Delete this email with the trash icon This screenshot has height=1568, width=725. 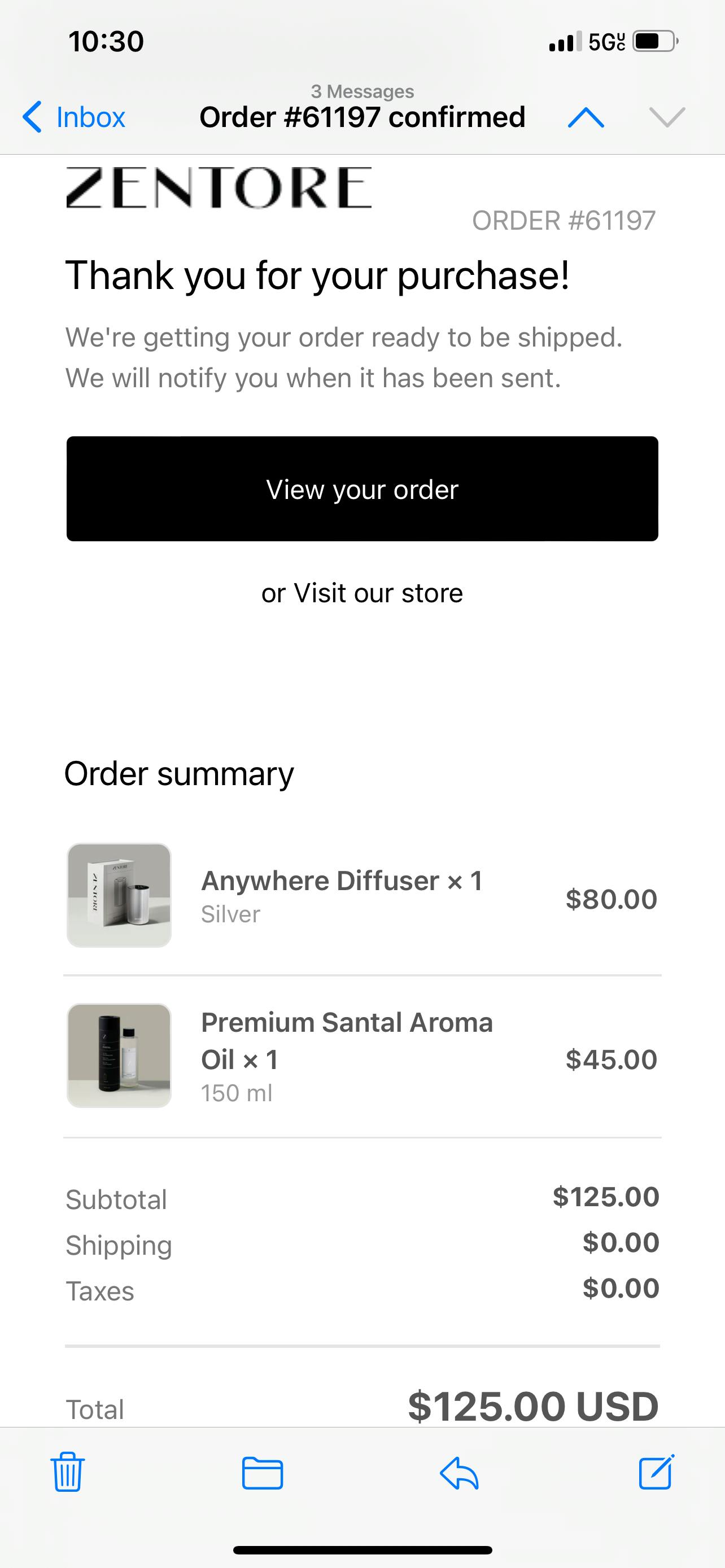(68, 1472)
